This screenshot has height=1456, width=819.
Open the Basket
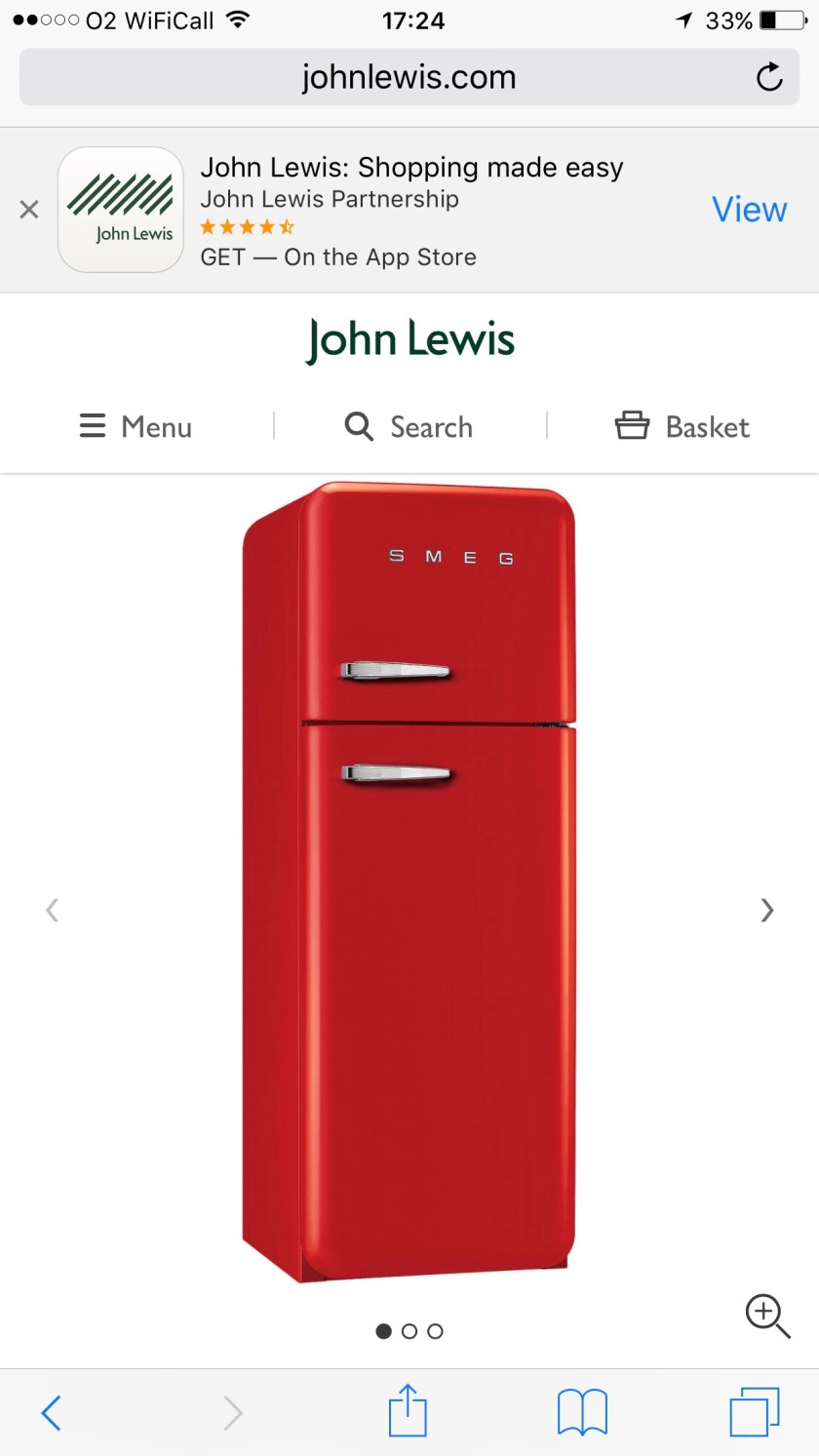682,427
